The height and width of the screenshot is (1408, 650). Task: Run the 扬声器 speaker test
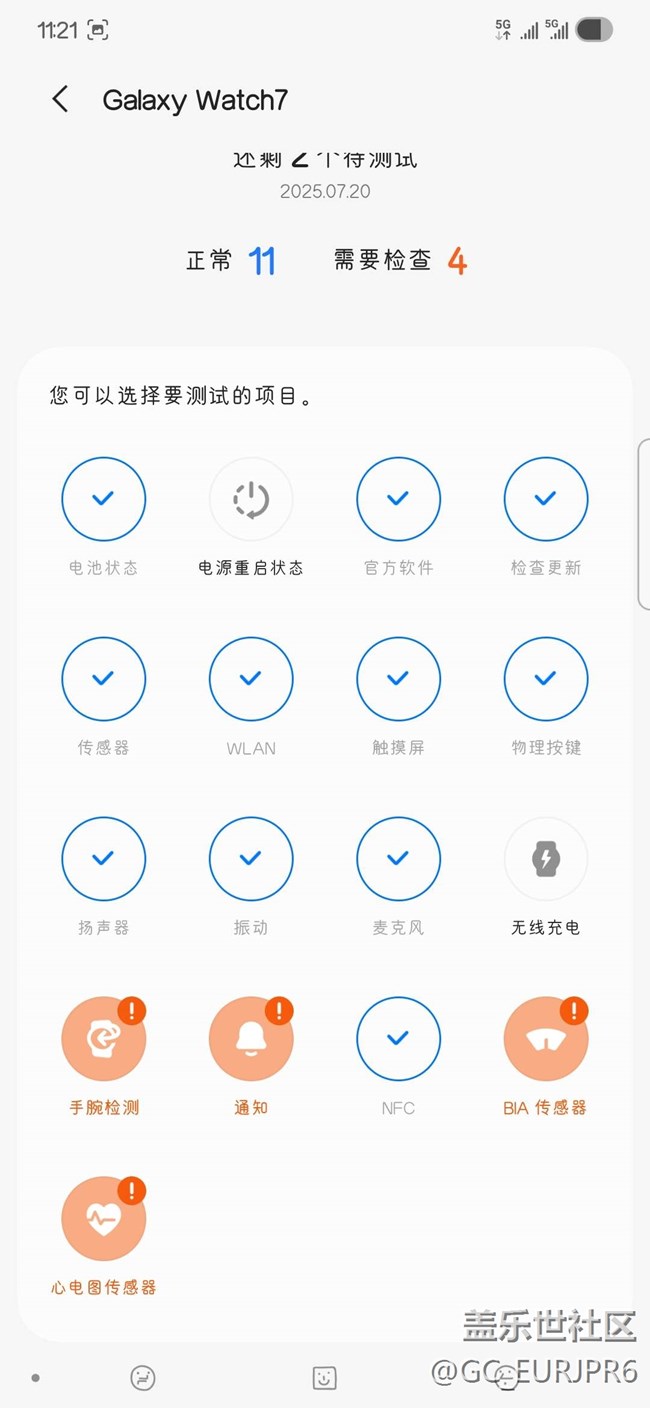click(x=104, y=859)
